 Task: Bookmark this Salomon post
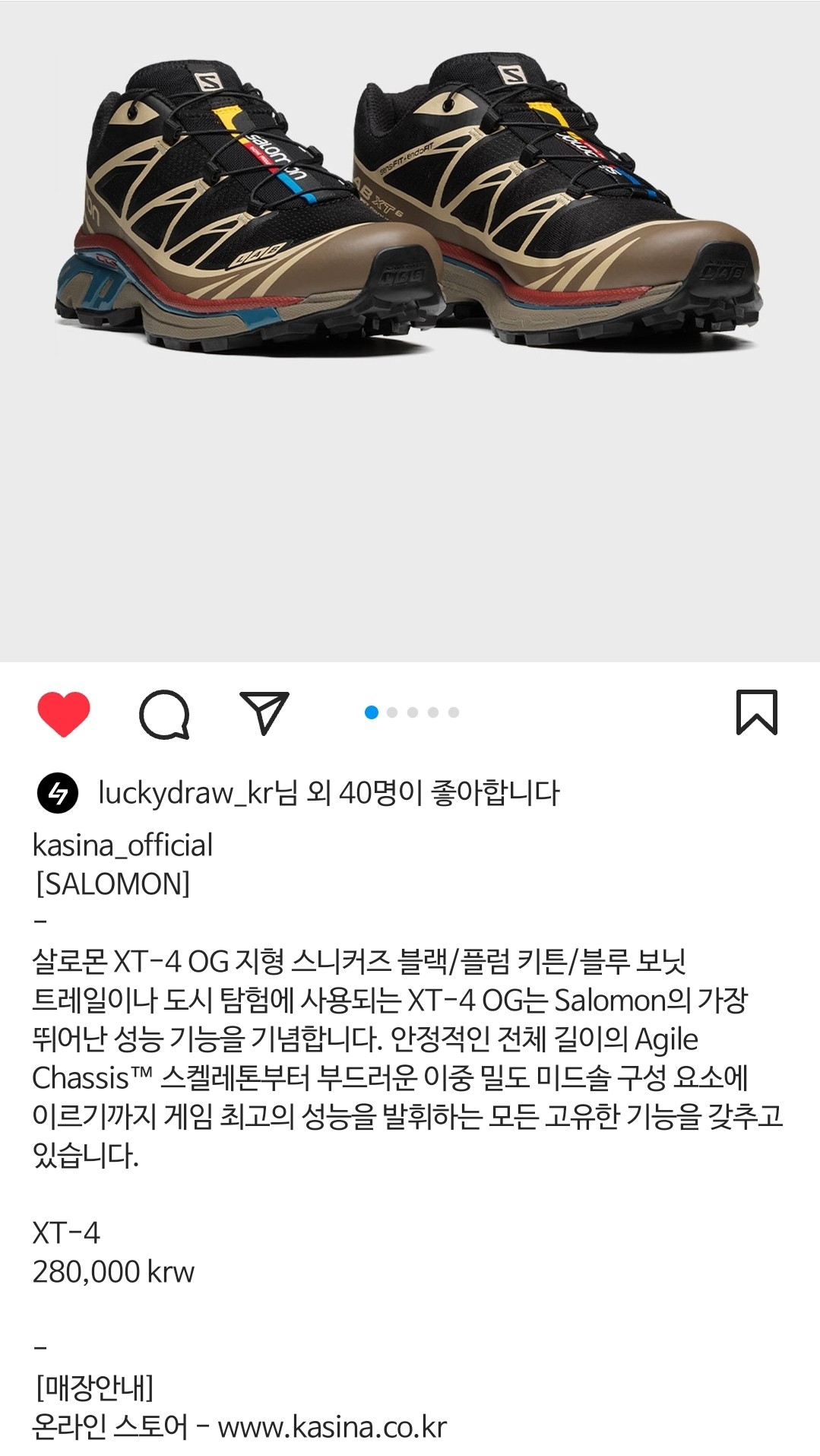point(756,712)
